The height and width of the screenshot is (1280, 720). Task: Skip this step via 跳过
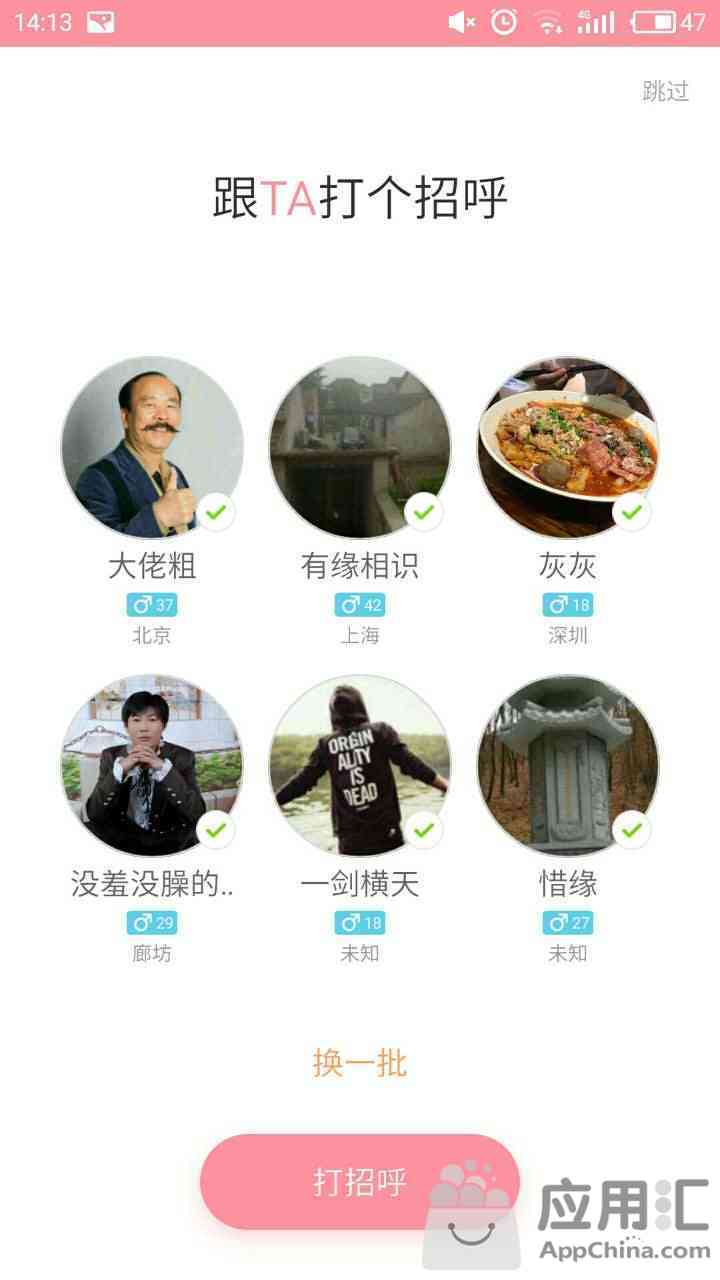click(x=665, y=91)
